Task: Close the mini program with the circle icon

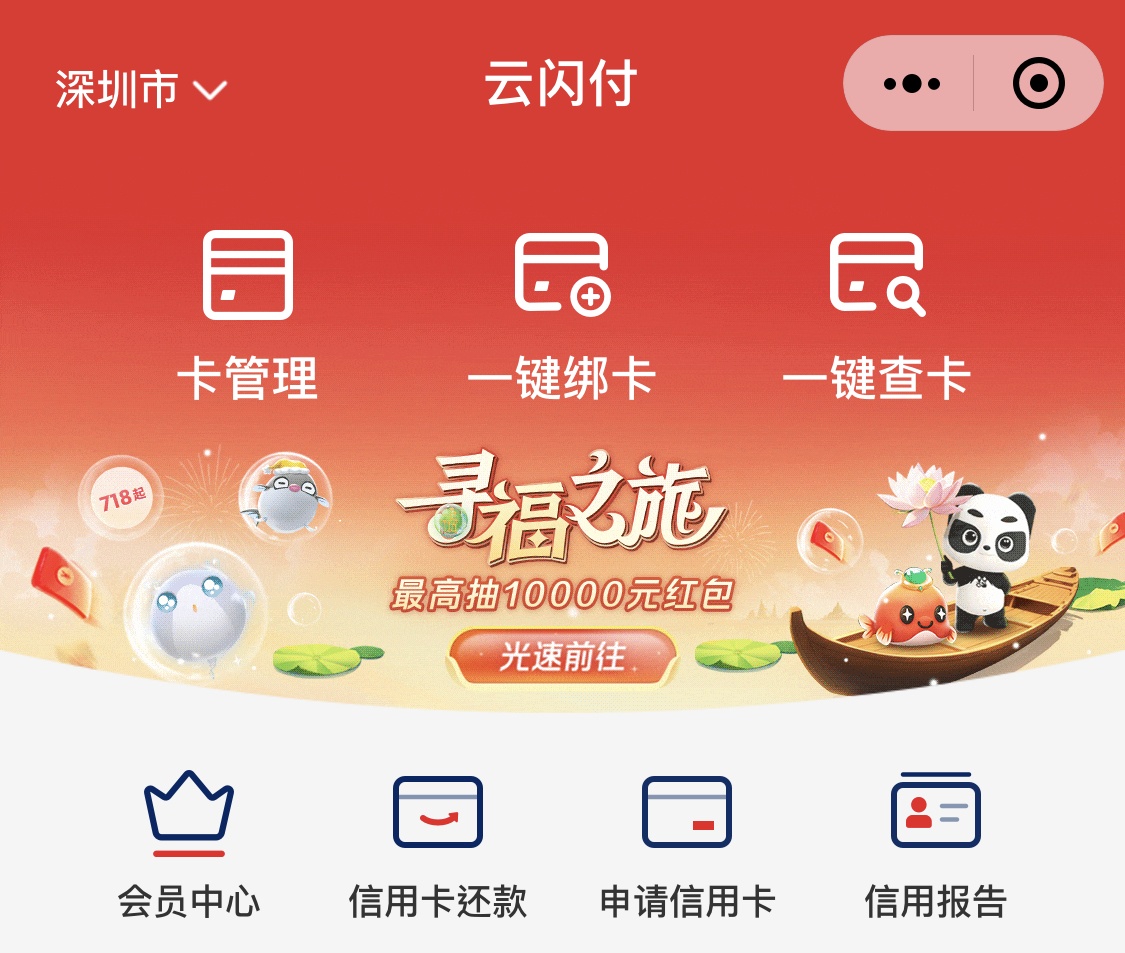Action: (1038, 84)
